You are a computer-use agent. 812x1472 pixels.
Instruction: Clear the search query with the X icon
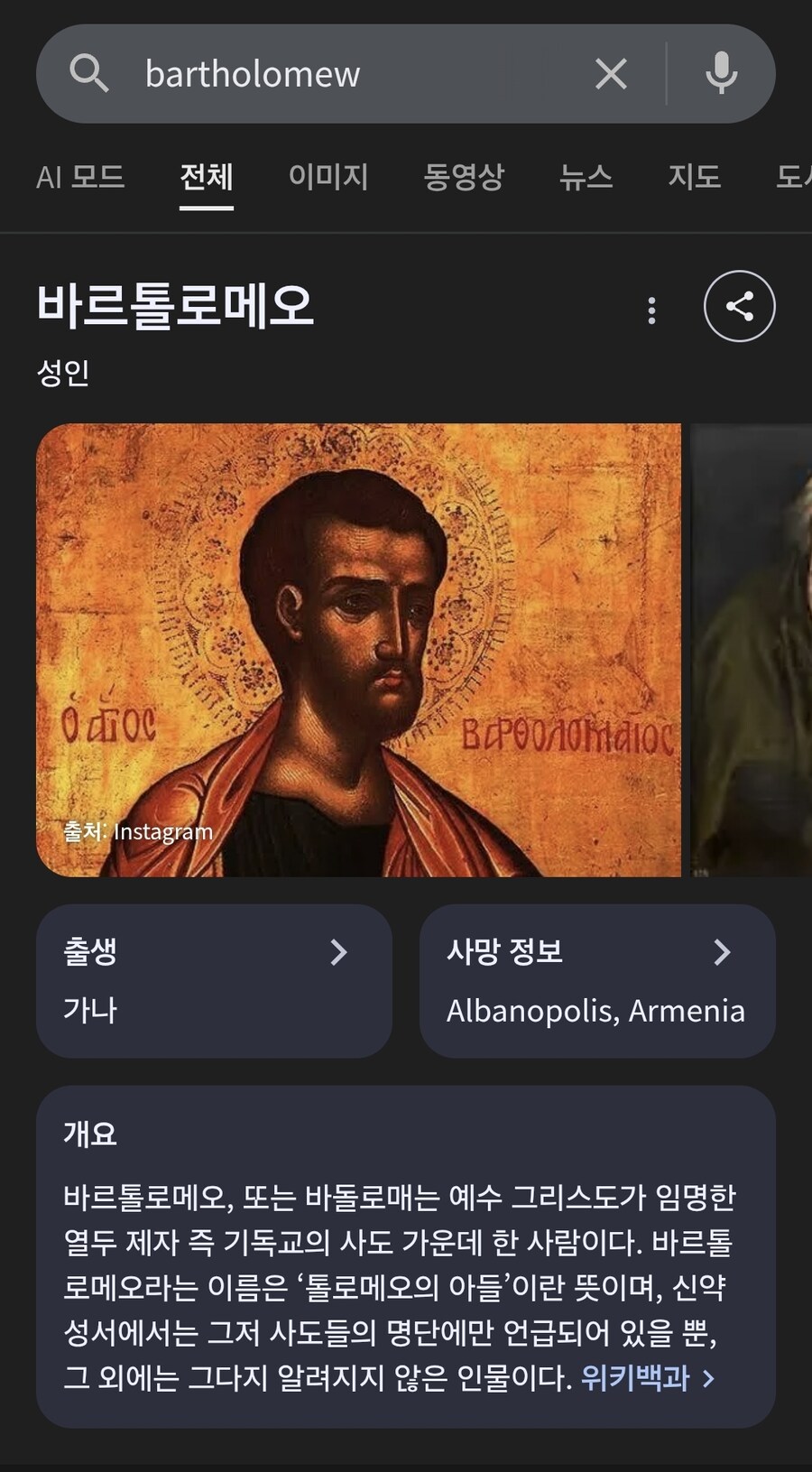[612, 74]
